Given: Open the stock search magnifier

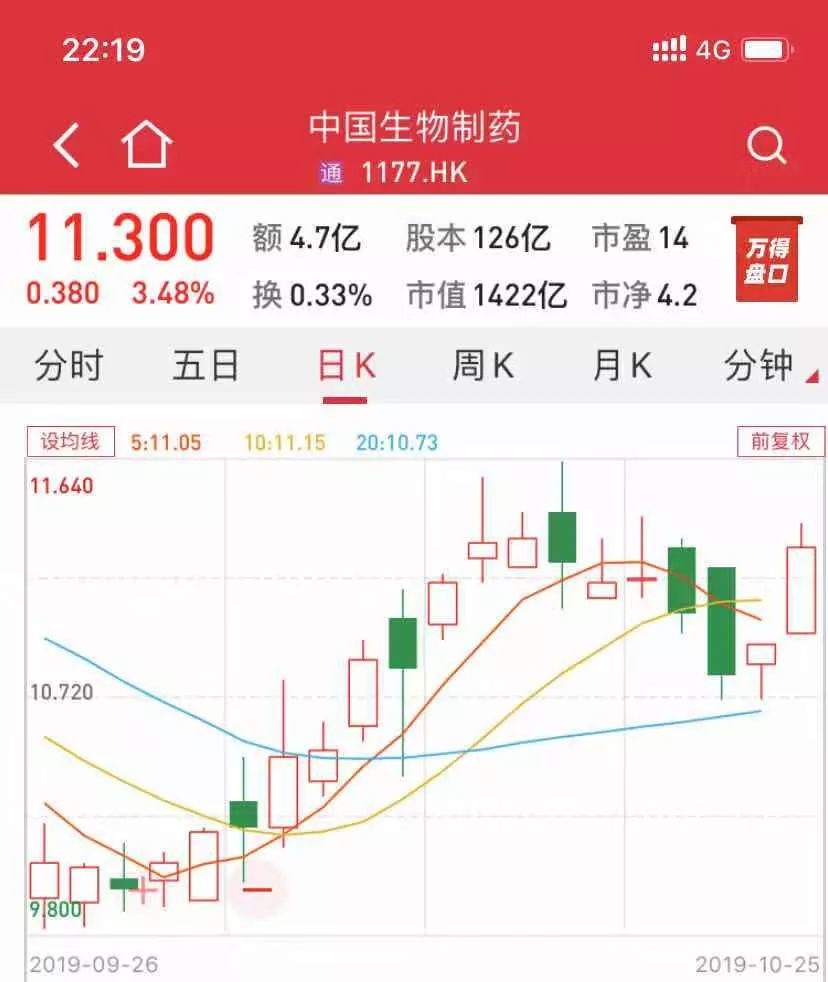Looking at the screenshot, I should [x=766, y=147].
